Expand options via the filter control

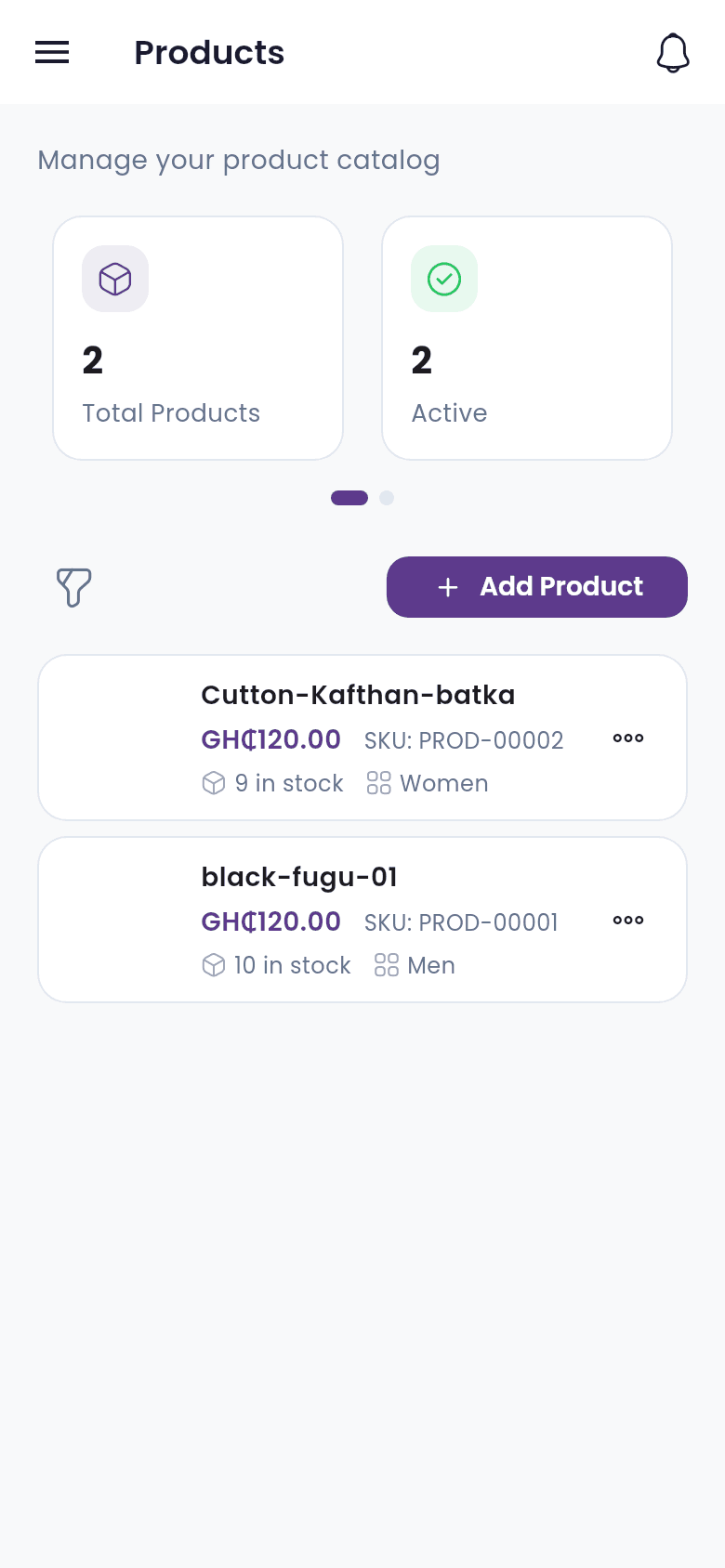(74, 587)
